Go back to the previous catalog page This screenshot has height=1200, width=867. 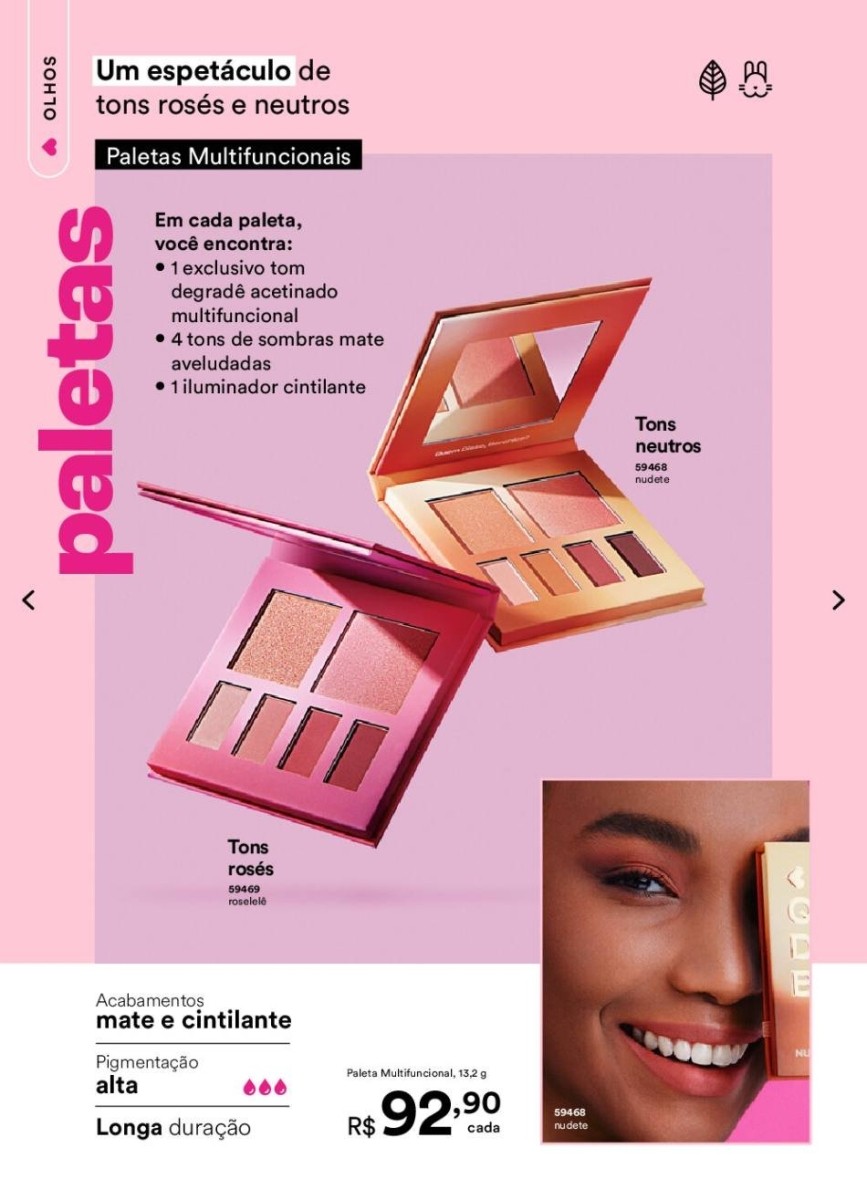[29, 600]
